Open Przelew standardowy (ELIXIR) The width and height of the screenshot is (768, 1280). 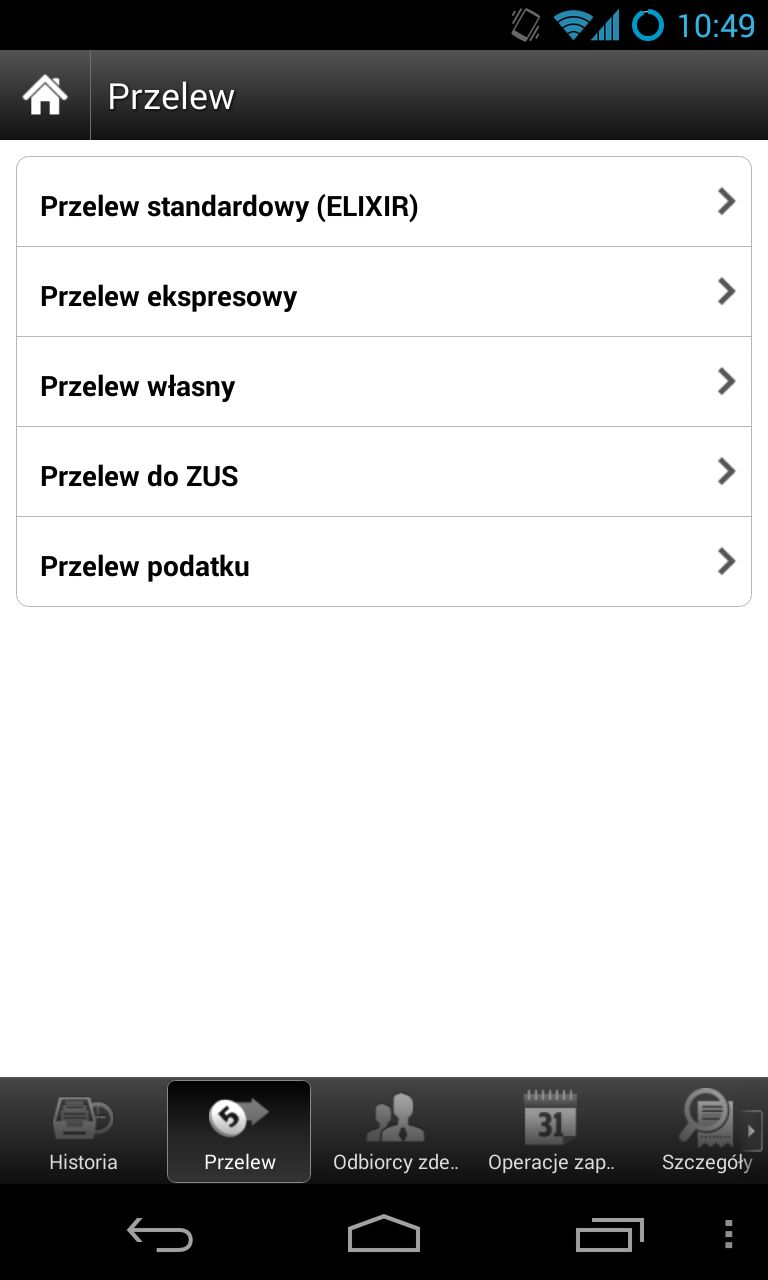[x=384, y=202]
